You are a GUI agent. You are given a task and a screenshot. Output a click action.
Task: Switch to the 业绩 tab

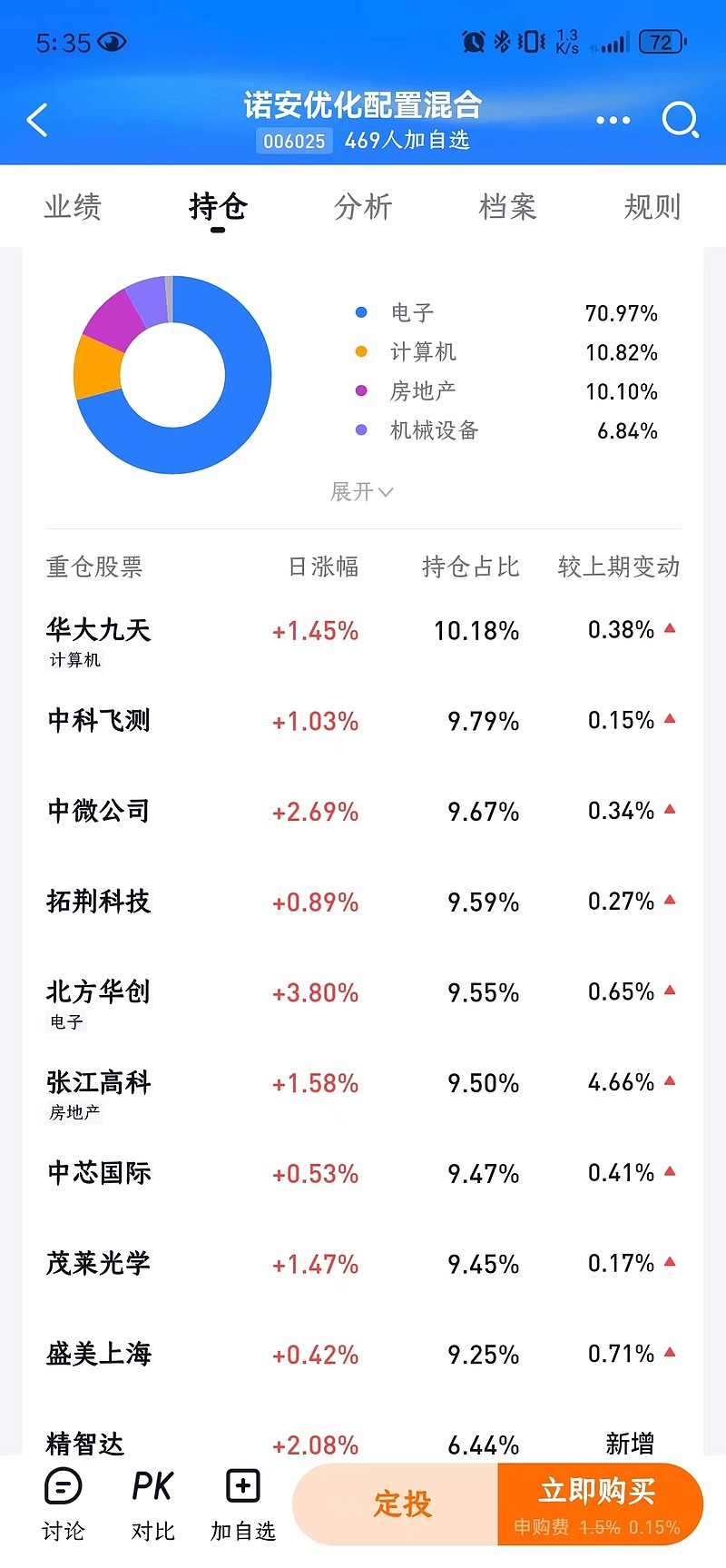coord(73,207)
